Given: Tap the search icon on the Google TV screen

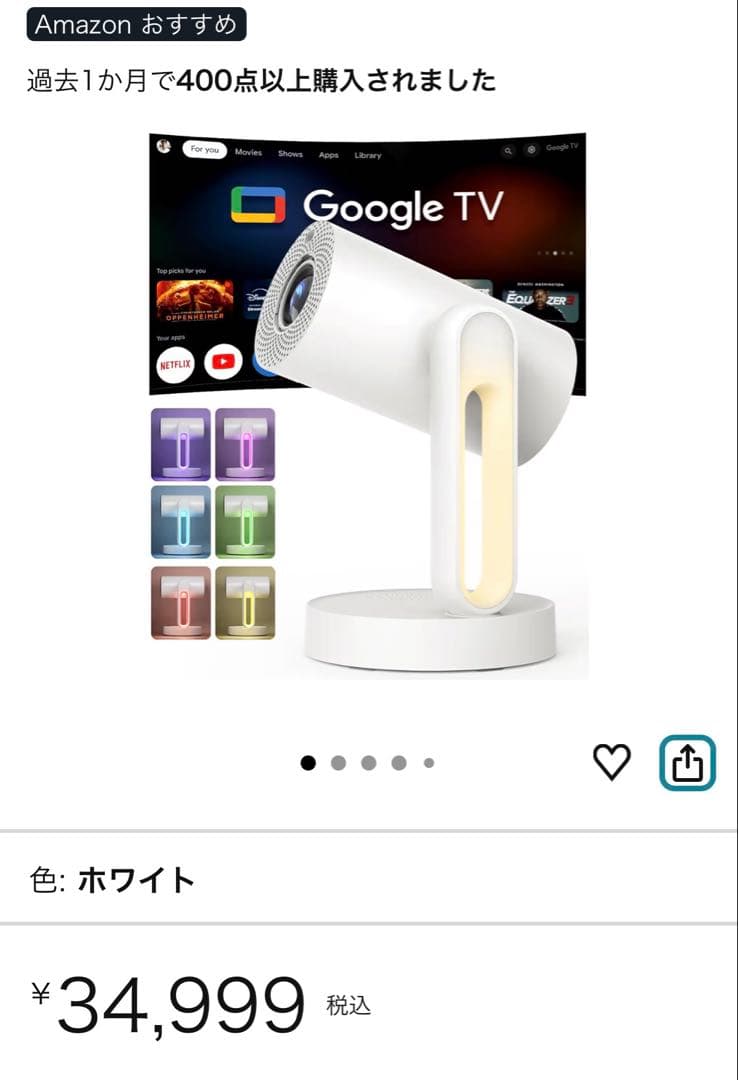Looking at the screenshot, I should click(x=507, y=149).
